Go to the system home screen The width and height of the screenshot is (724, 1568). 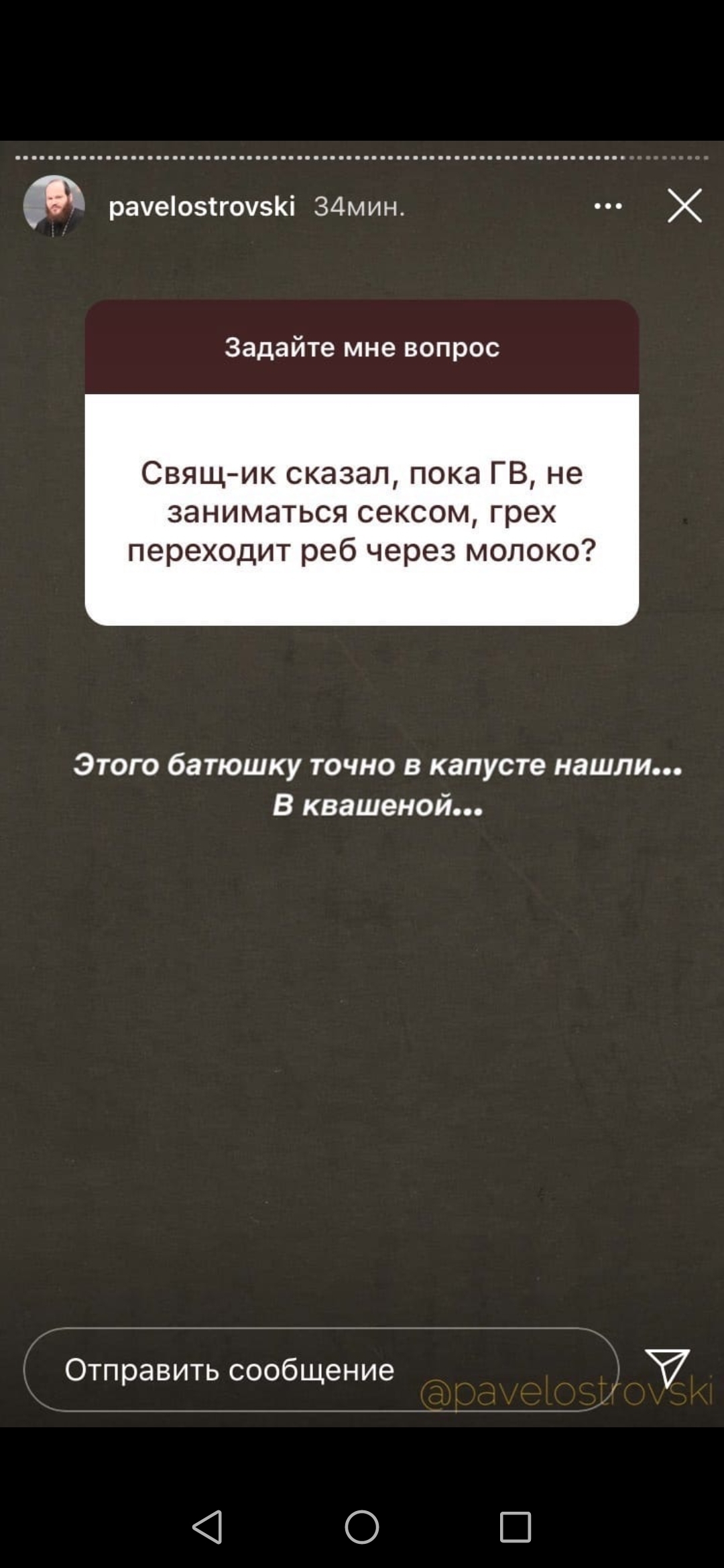[x=362, y=1527]
